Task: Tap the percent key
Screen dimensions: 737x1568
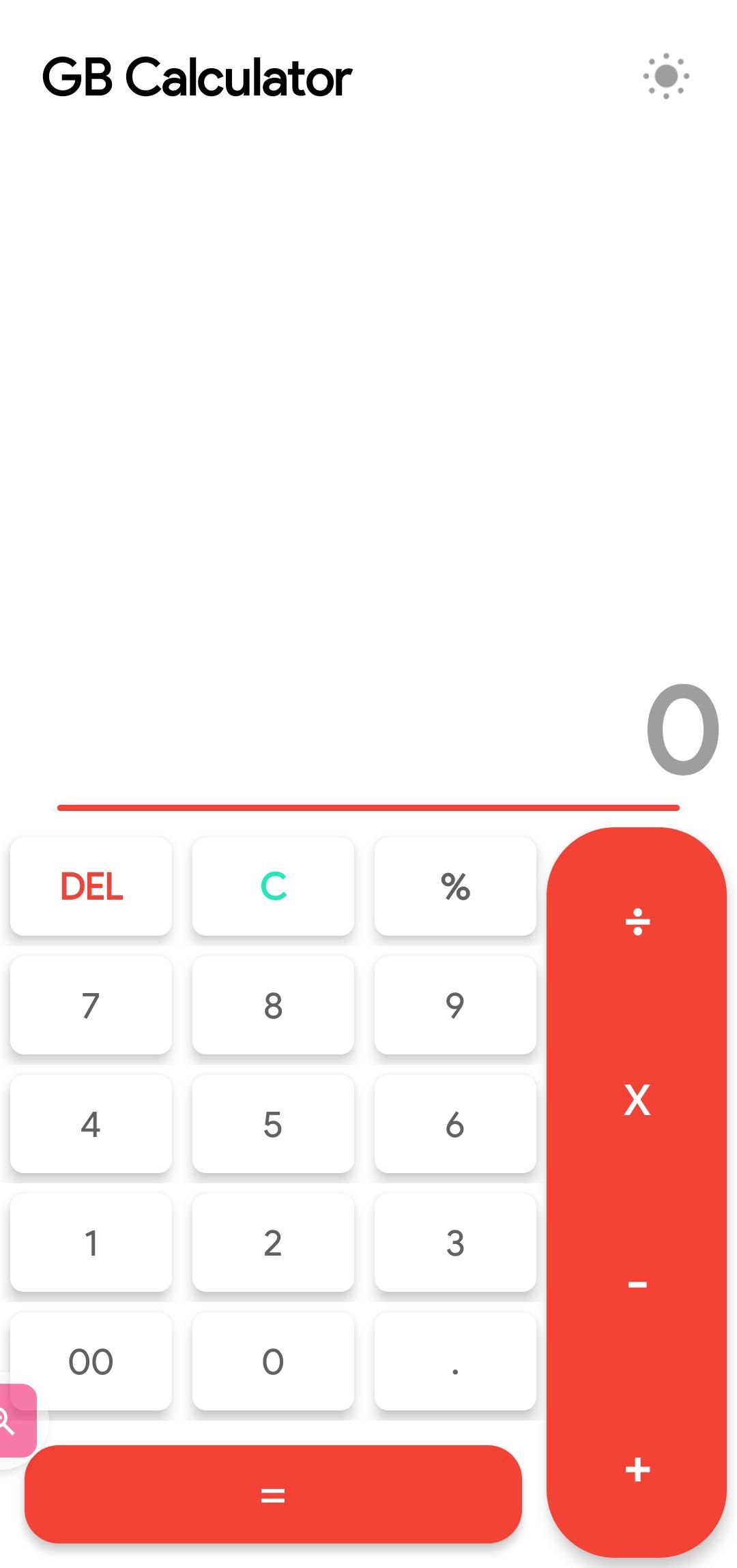Action: [456, 887]
